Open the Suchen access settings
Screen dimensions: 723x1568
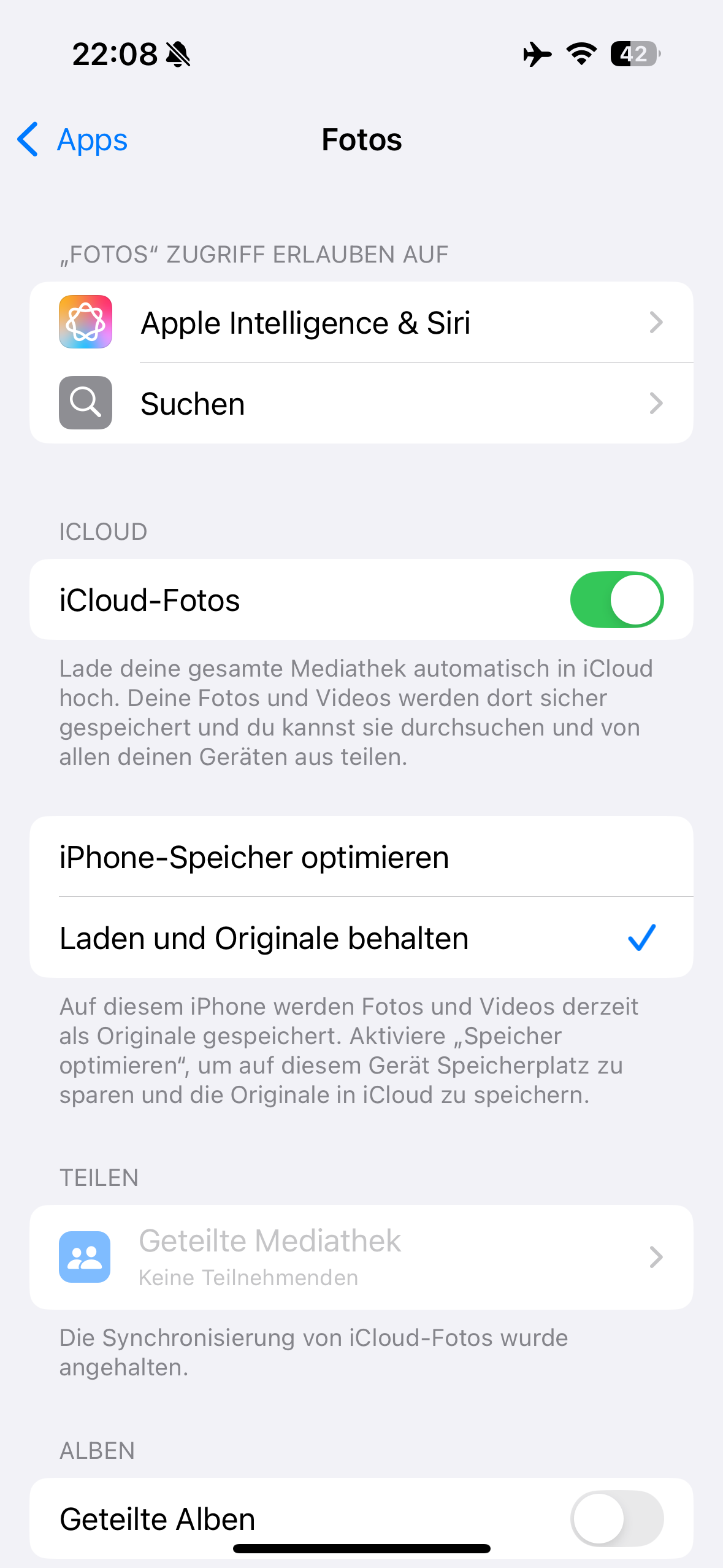(361, 404)
